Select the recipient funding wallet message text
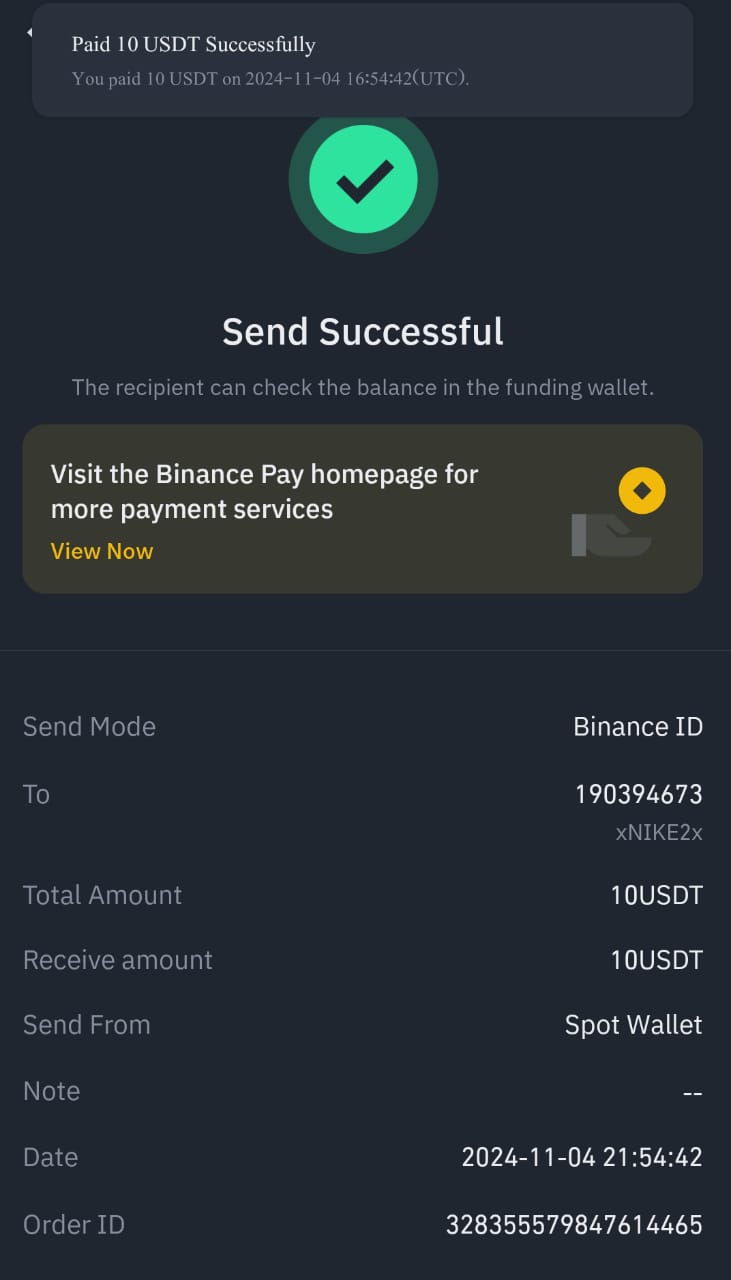Screen dimensions: 731x1280 tap(363, 387)
